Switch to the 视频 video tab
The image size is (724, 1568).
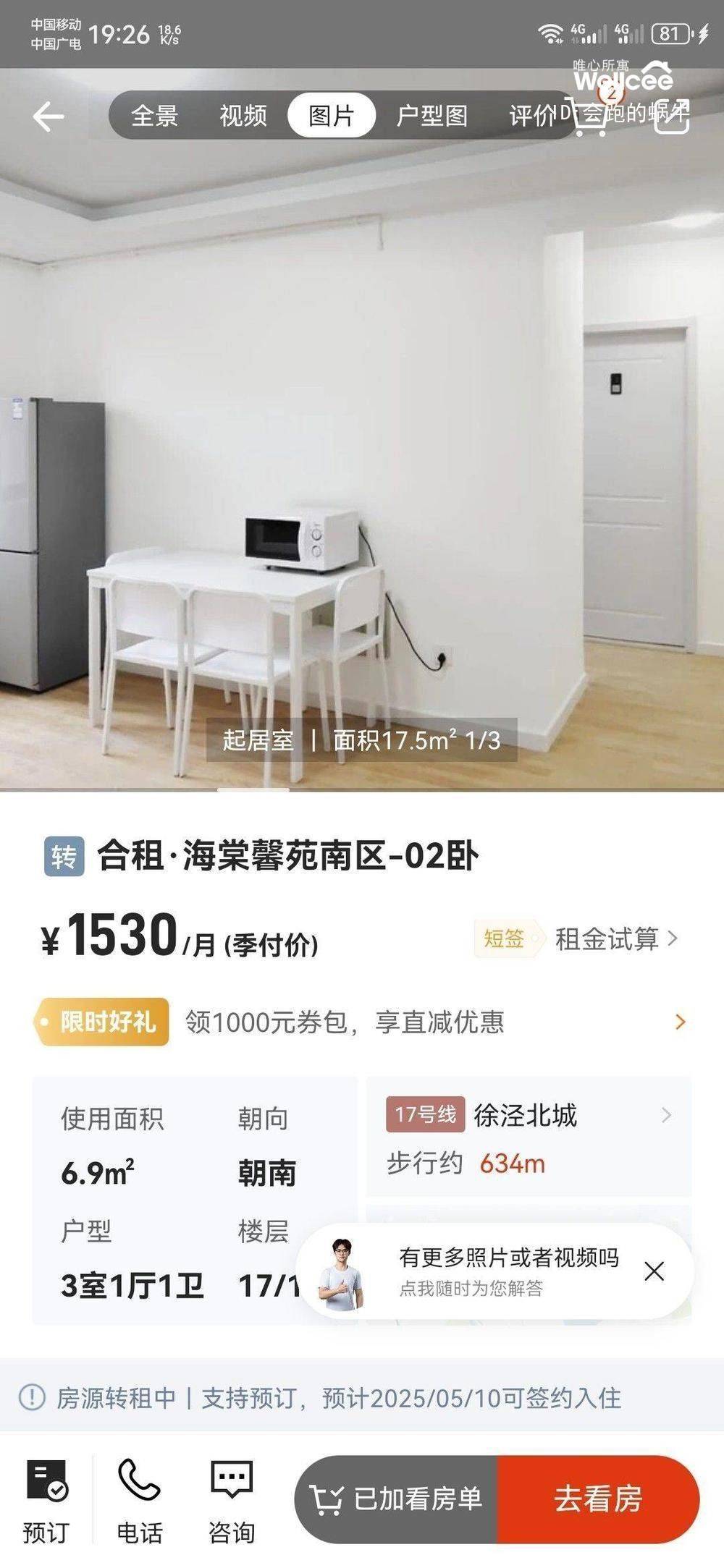click(243, 116)
